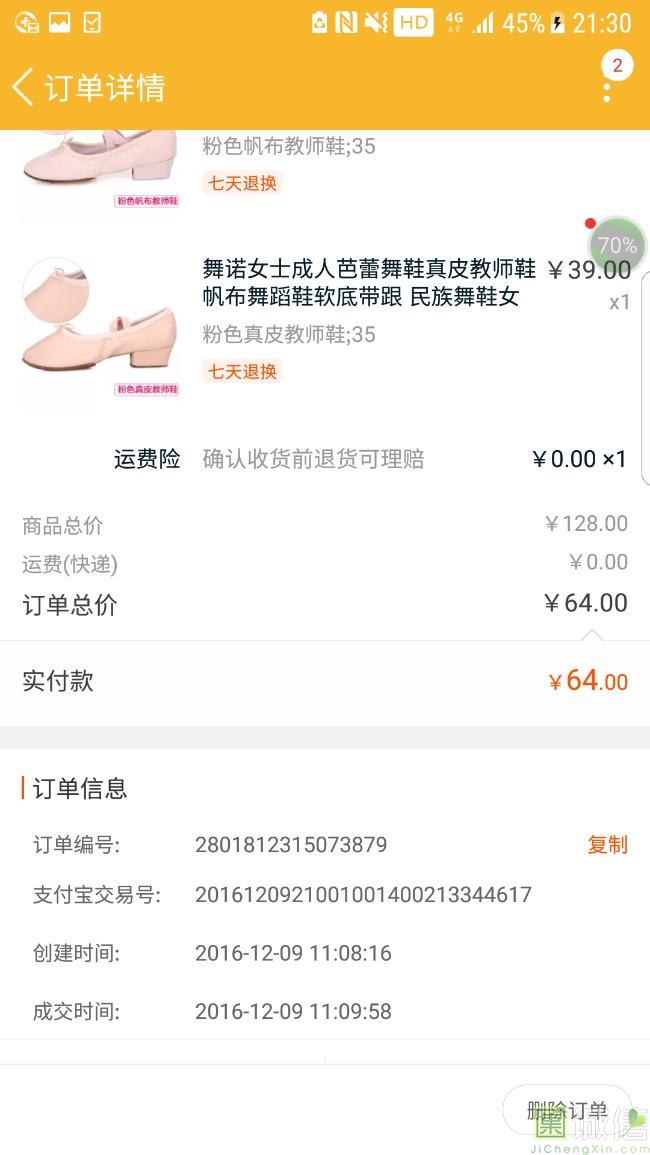Image resolution: width=650 pixels, height=1155 pixels.
Task: Copy the order number with 复制
Action: [x=607, y=845]
